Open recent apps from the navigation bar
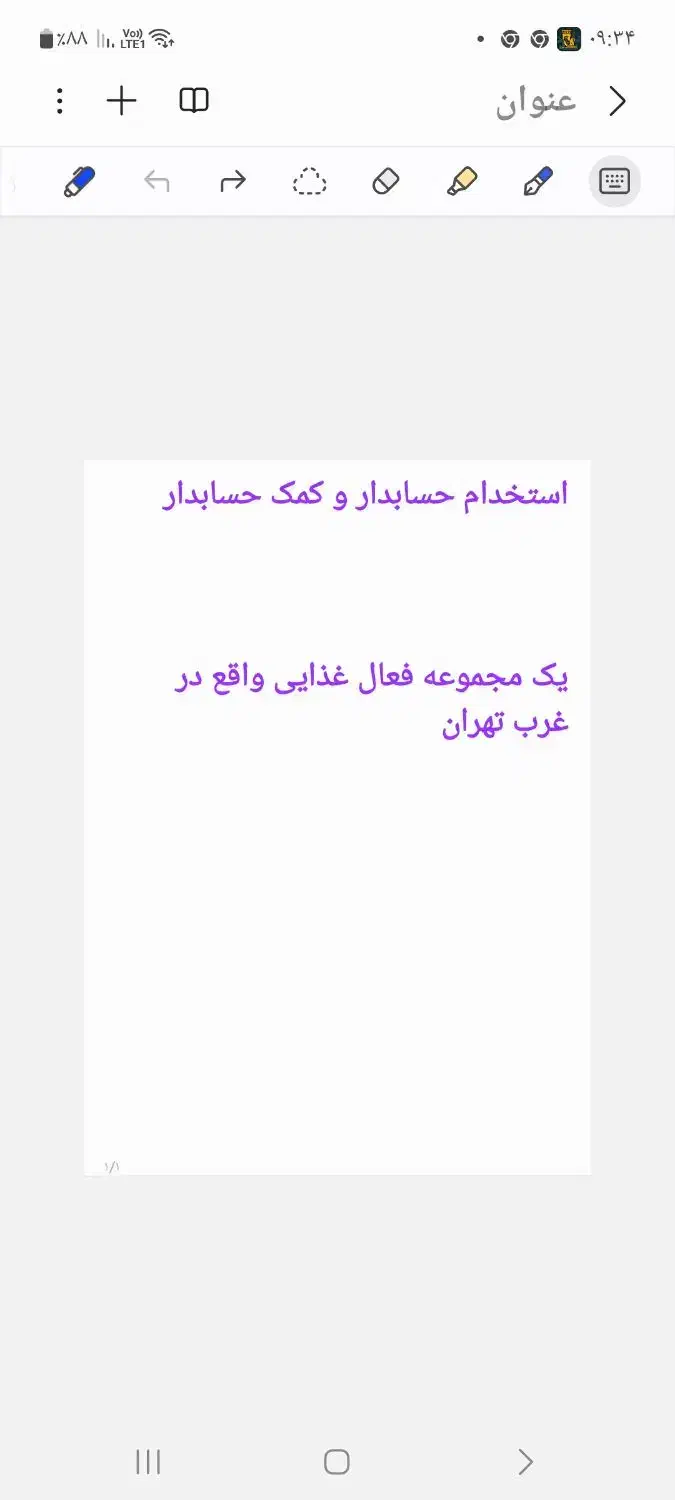 pos(148,1462)
